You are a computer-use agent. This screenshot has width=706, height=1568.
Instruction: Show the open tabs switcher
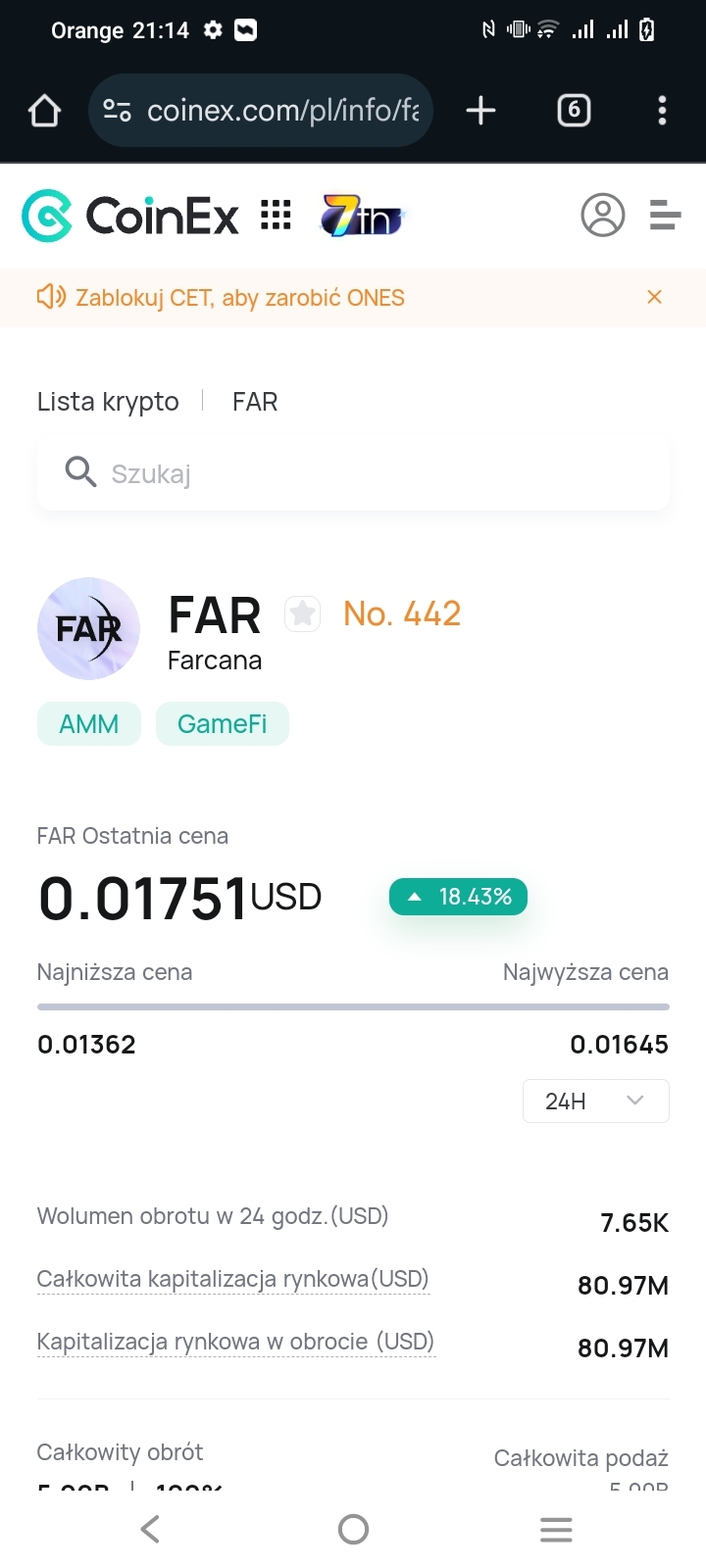574,111
